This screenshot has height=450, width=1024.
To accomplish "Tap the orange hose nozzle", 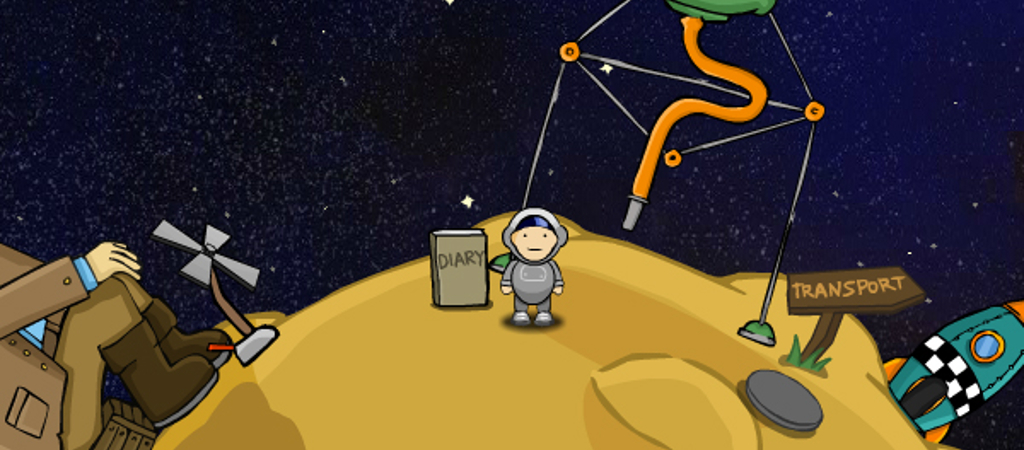I will (632, 212).
